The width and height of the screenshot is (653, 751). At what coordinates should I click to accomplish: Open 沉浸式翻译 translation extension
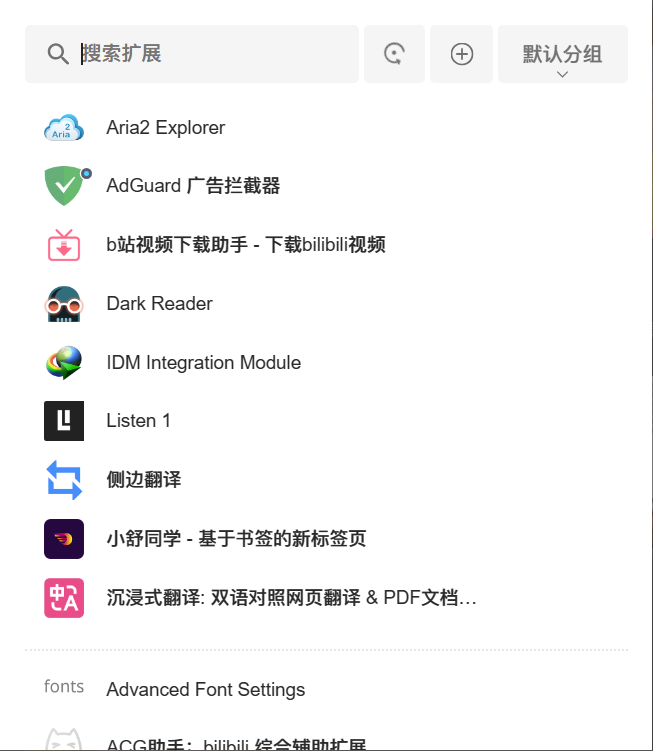click(x=290, y=598)
